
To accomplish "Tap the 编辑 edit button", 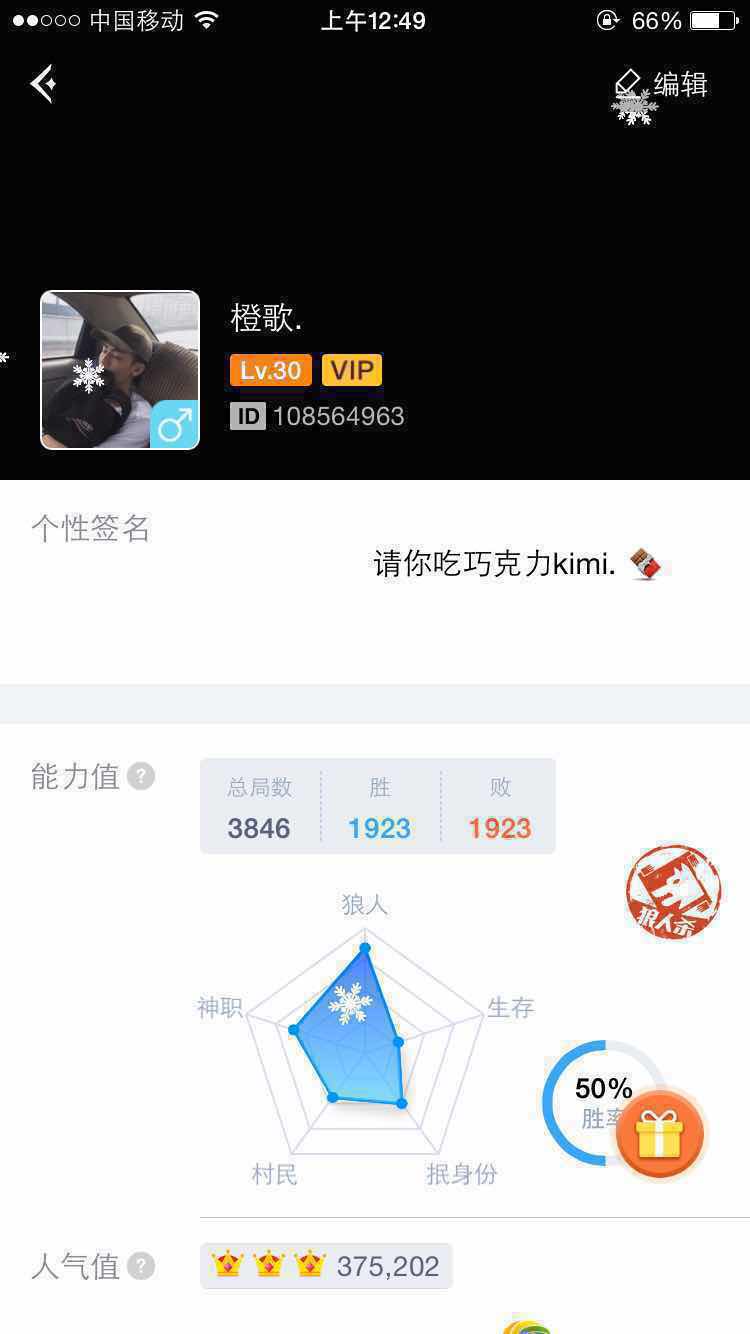I will pyautogui.click(x=662, y=85).
